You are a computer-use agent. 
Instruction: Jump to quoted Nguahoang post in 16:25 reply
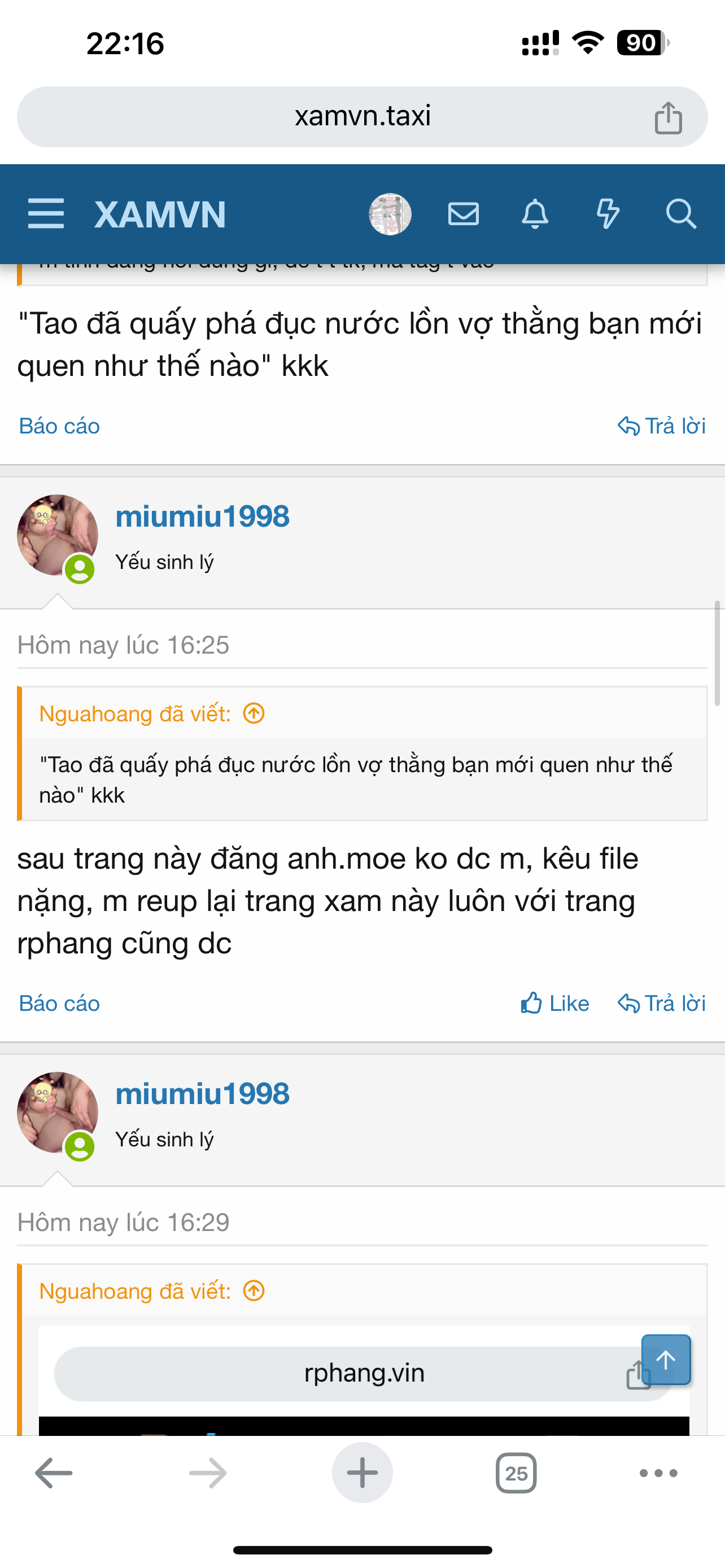pos(254,713)
